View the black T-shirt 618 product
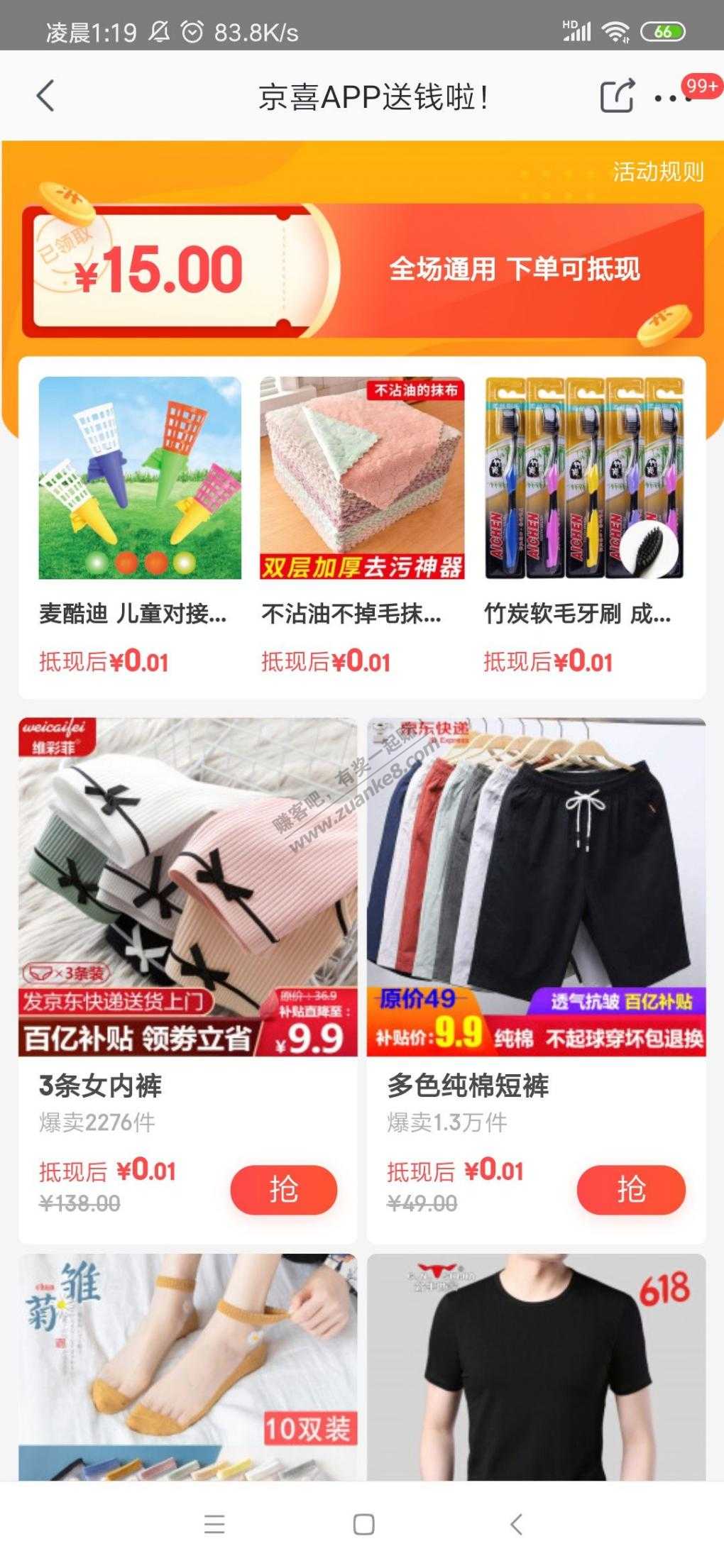 pos(536,1366)
